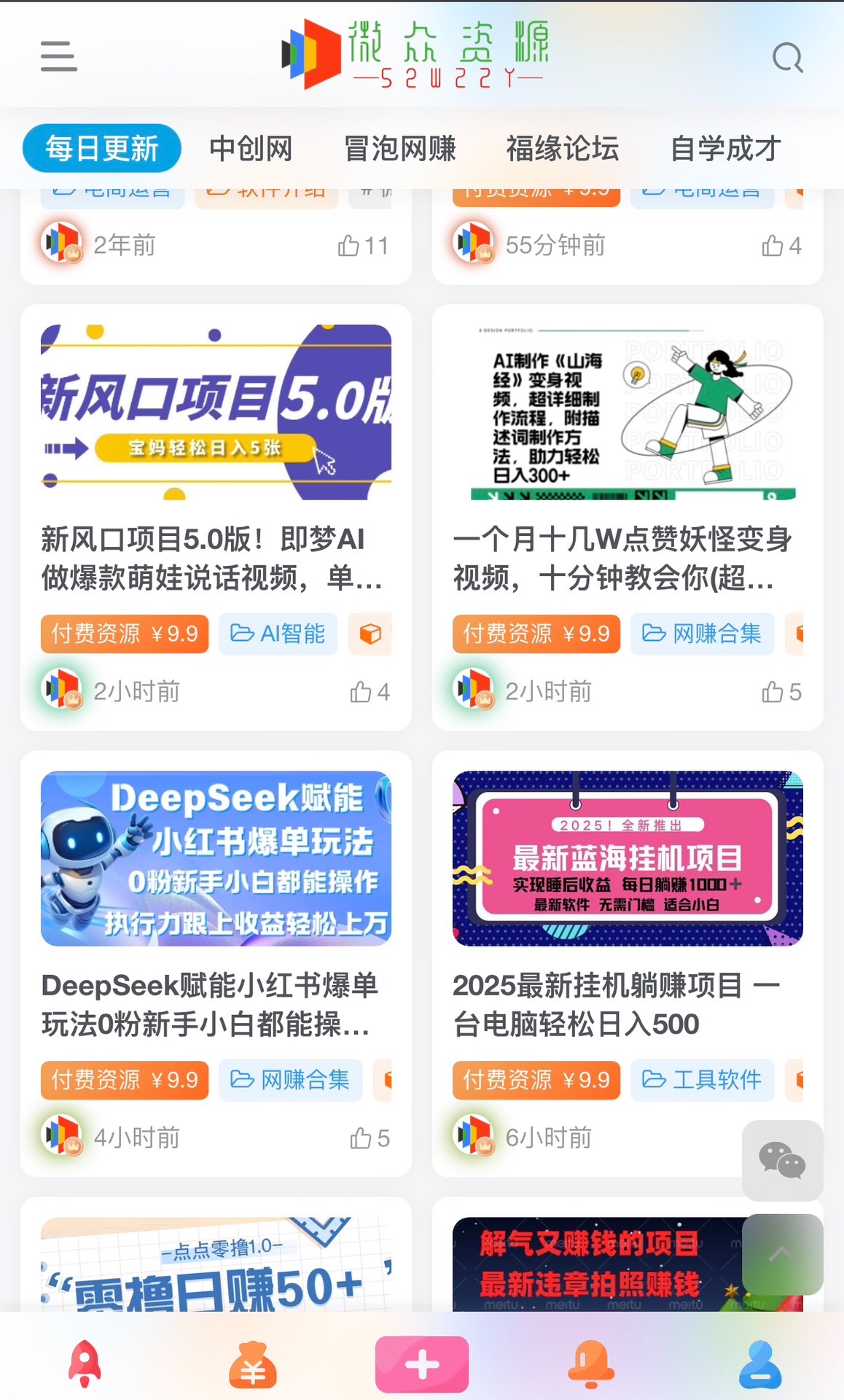This screenshot has width=844, height=1400.
Task: Open the 自学成才 tab
Action: click(725, 149)
